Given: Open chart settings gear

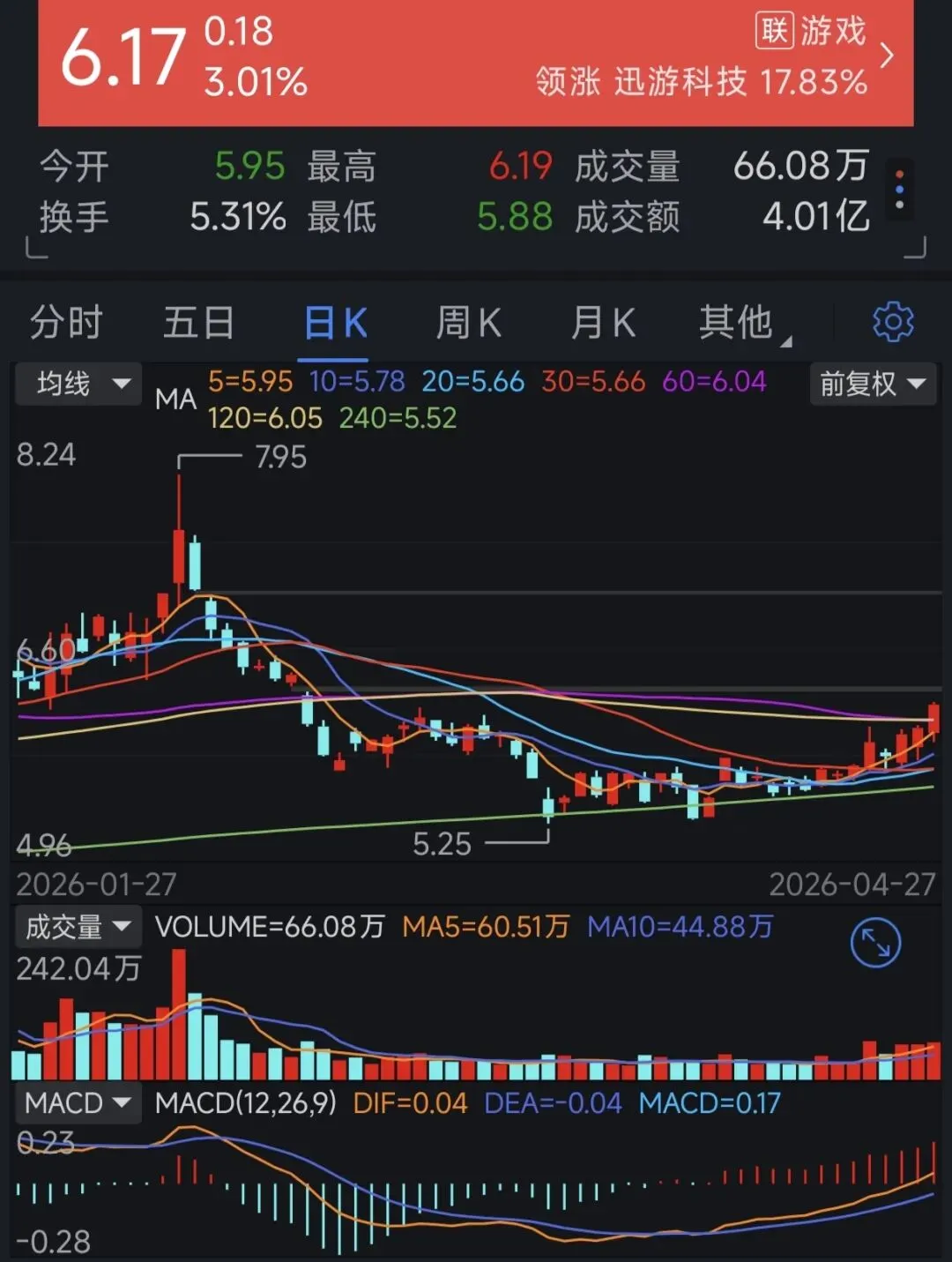Looking at the screenshot, I should click(x=893, y=322).
